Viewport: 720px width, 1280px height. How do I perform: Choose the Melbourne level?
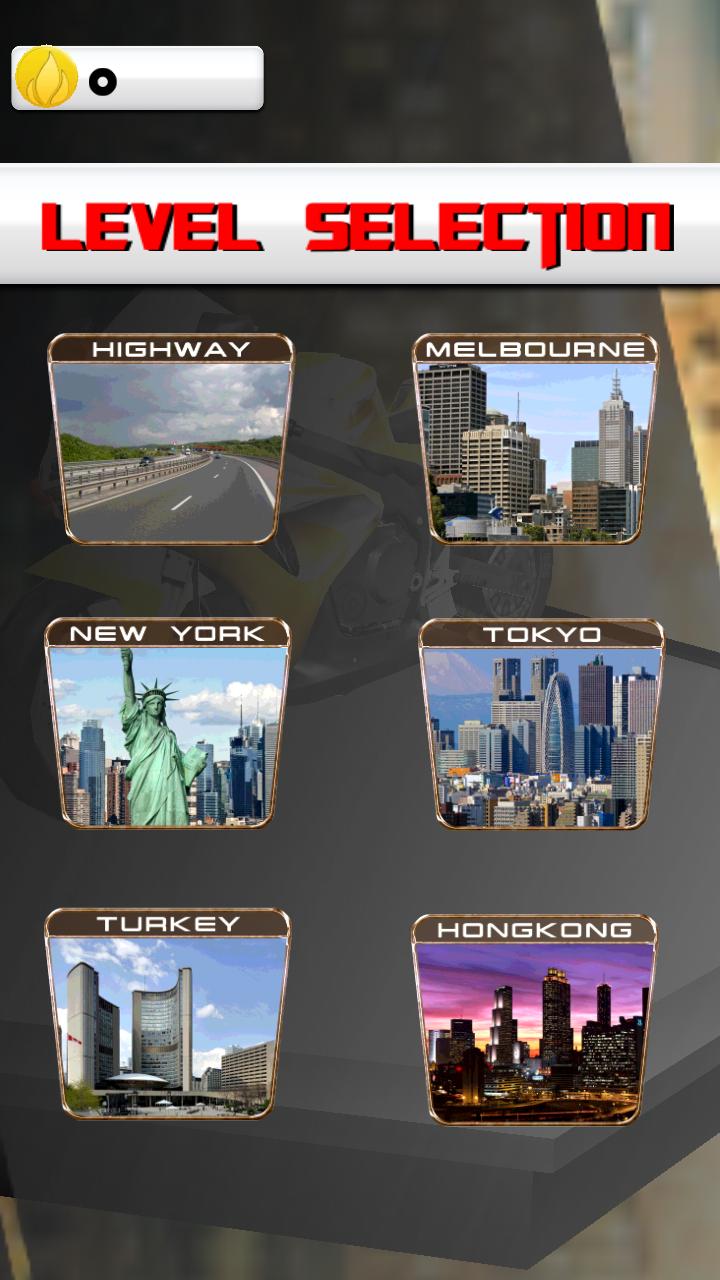(536, 440)
